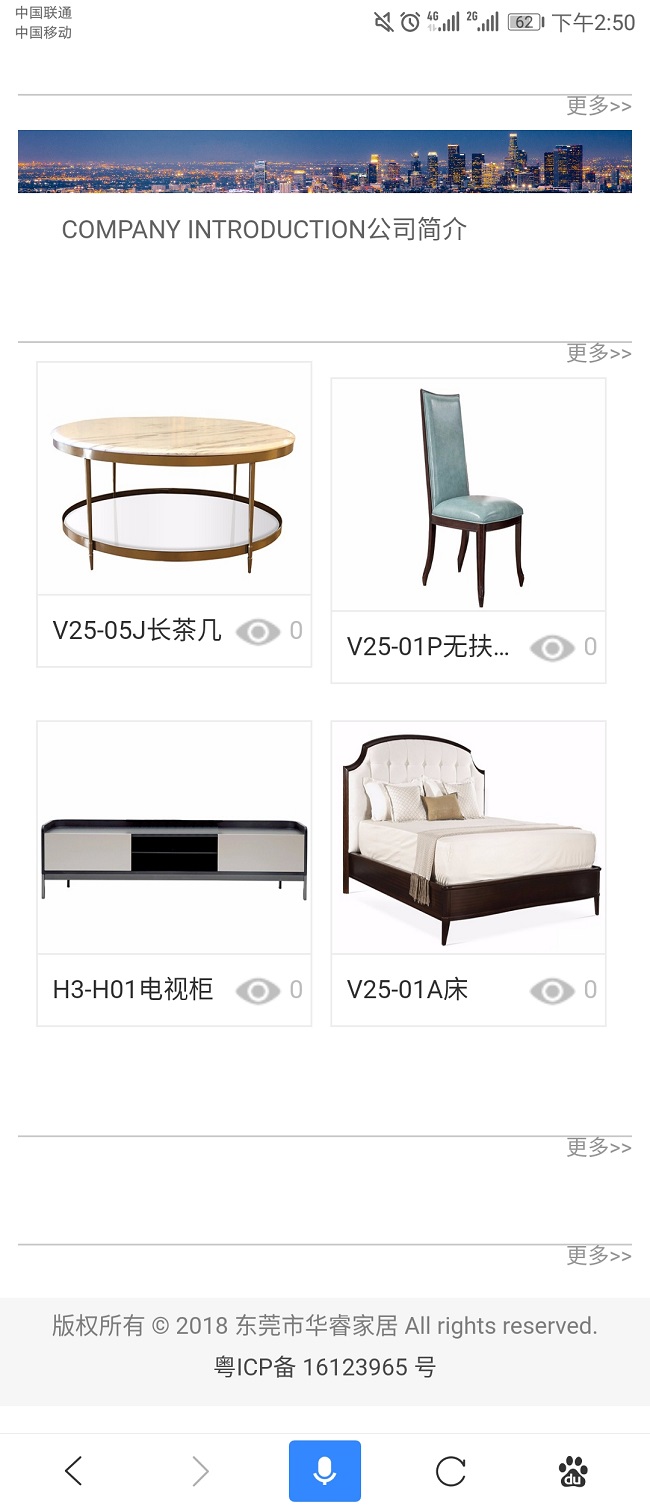View the V25-01P无扶 chair product
Screen dimensions: 650x1509
[468, 529]
